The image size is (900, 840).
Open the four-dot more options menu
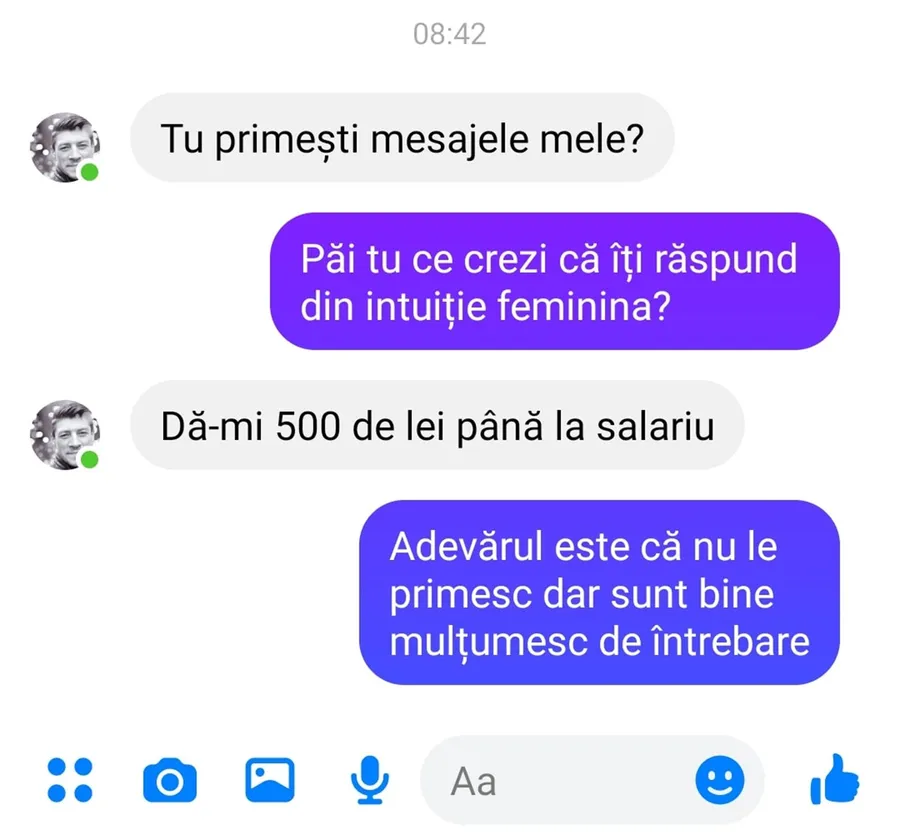coord(70,780)
